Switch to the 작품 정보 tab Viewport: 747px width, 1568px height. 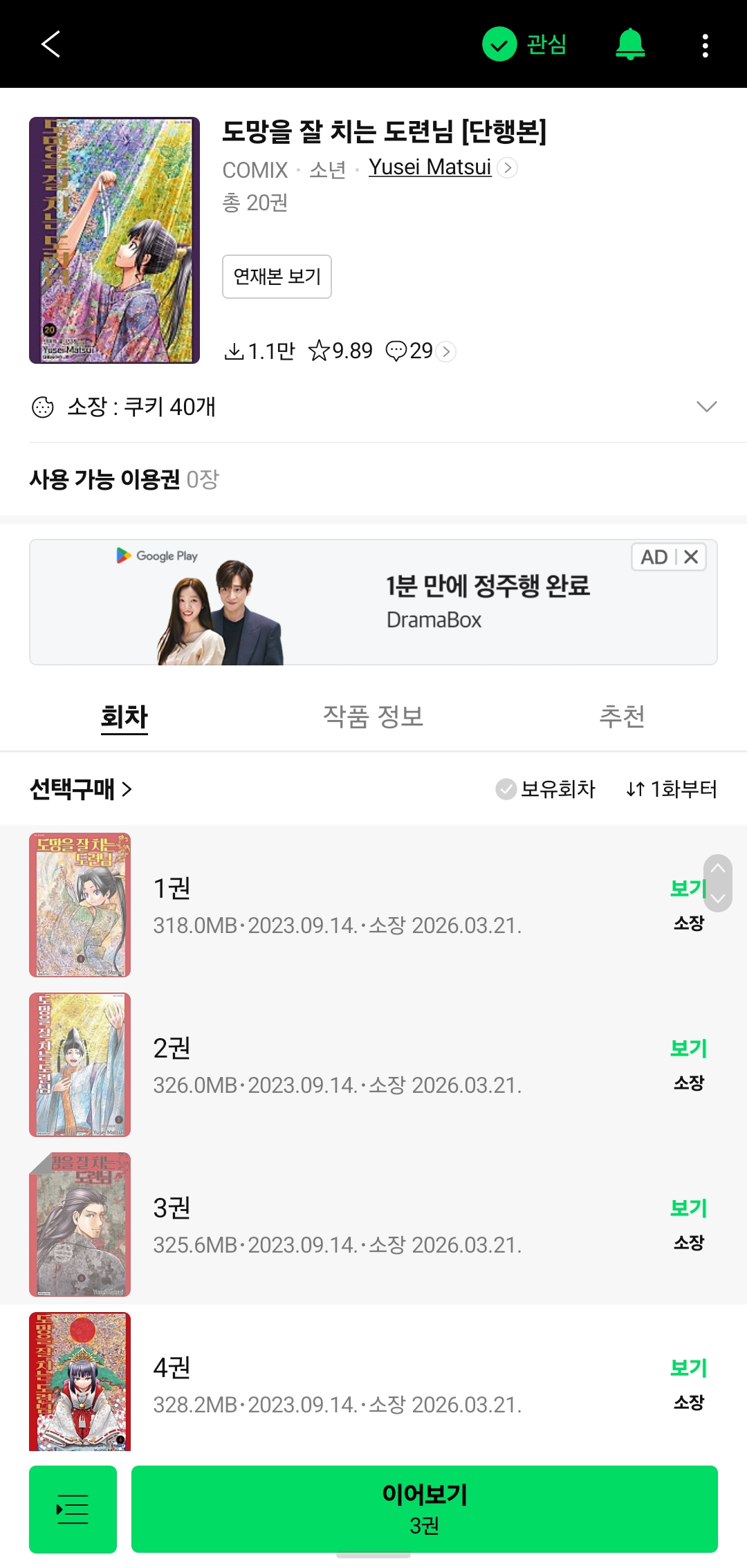373,717
